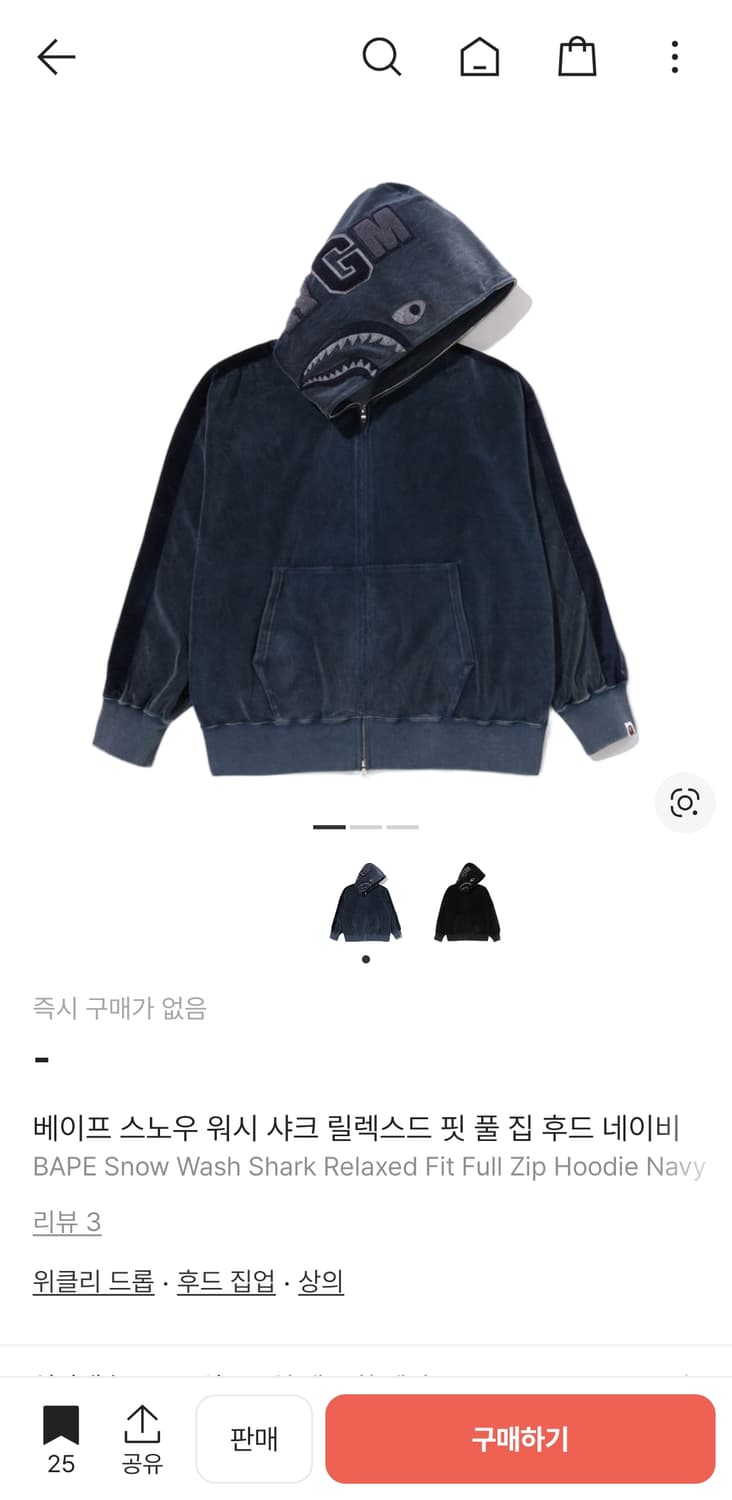Tap the back arrow to return
This screenshot has width=732, height=1500.
[x=57, y=57]
